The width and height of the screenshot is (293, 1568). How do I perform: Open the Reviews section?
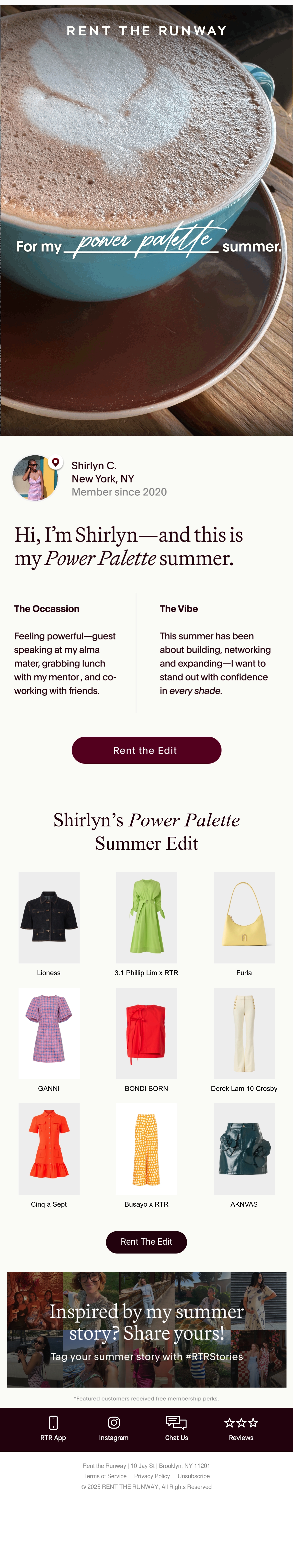pyautogui.click(x=241, y=1428)
